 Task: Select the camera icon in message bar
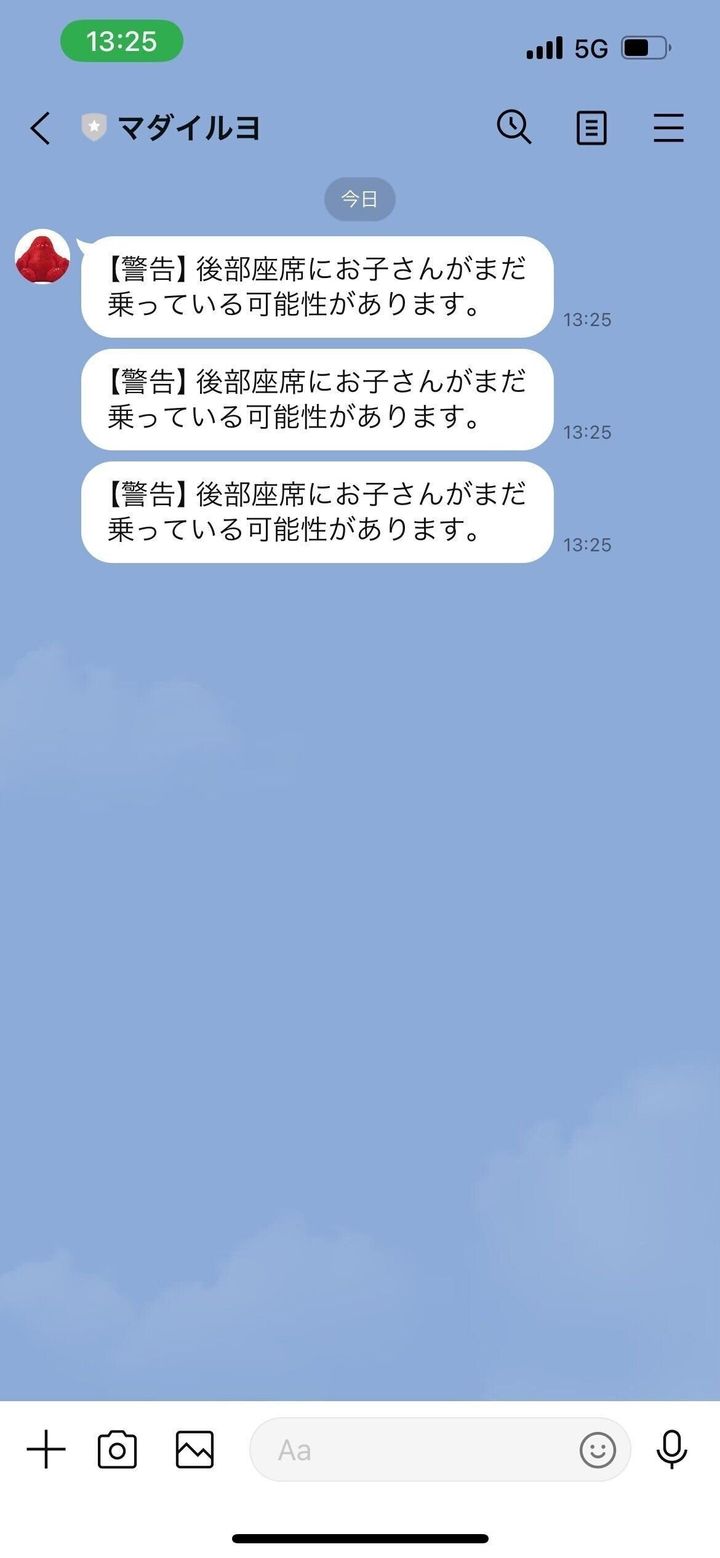[x=117, y=1449]
